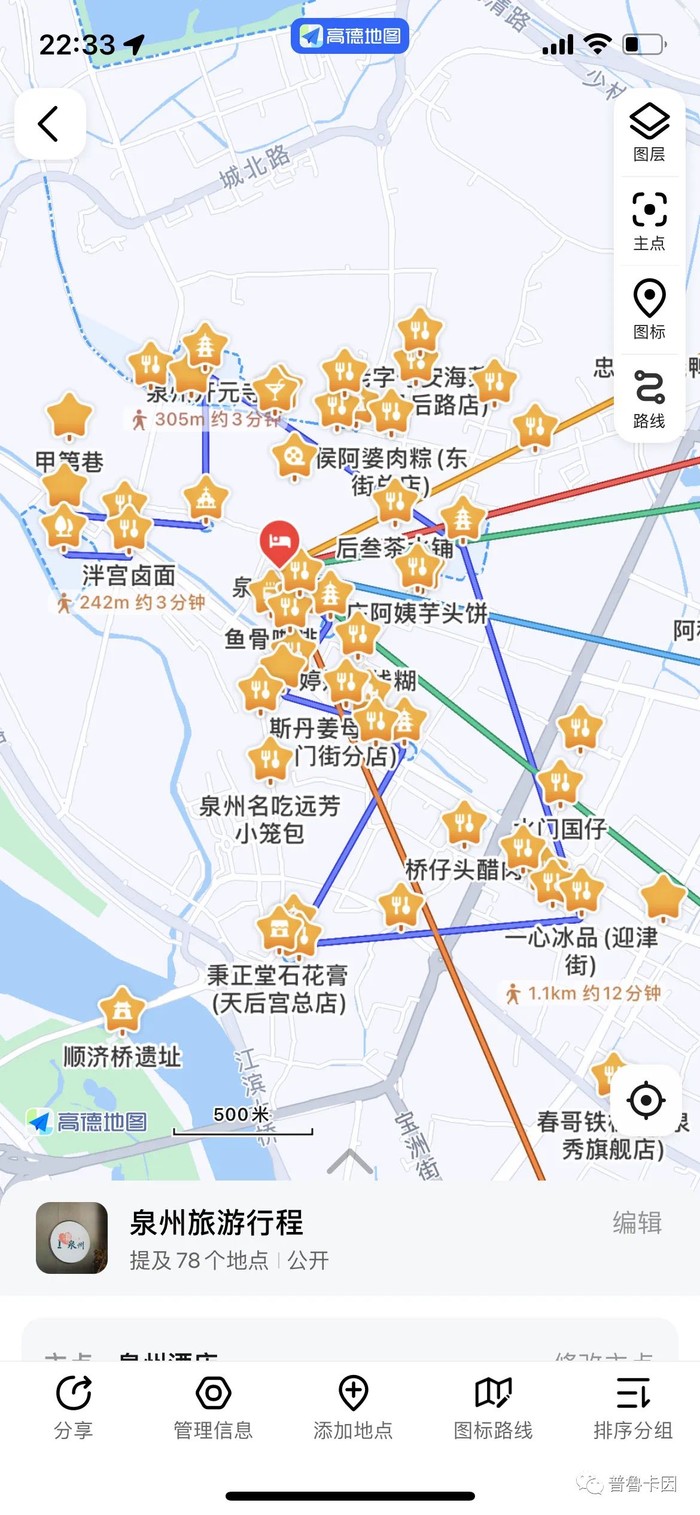Go back using the back arrow
700x1515 pixels.
pos(49,124)
